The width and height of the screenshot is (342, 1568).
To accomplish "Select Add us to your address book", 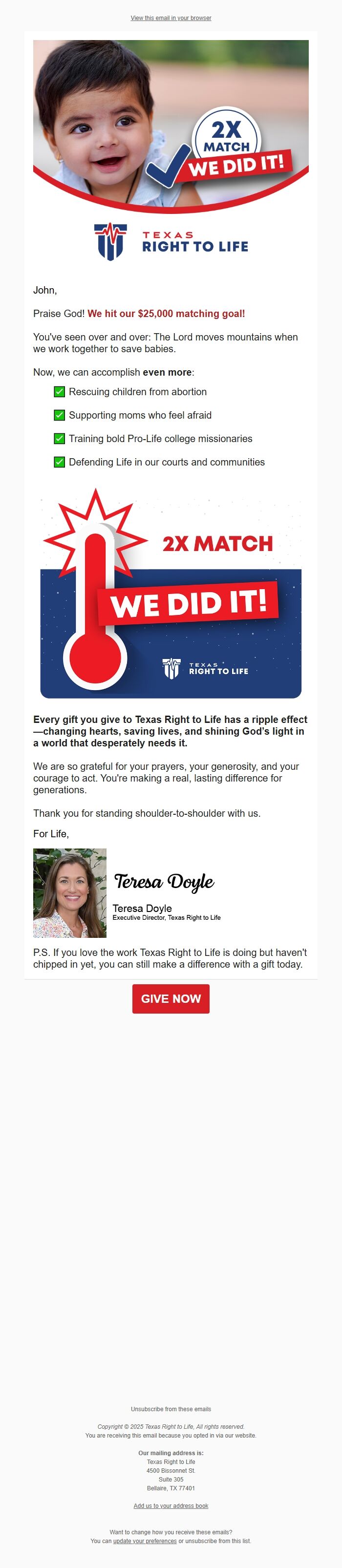I will pyautogui.click(x=171, y=1506).
